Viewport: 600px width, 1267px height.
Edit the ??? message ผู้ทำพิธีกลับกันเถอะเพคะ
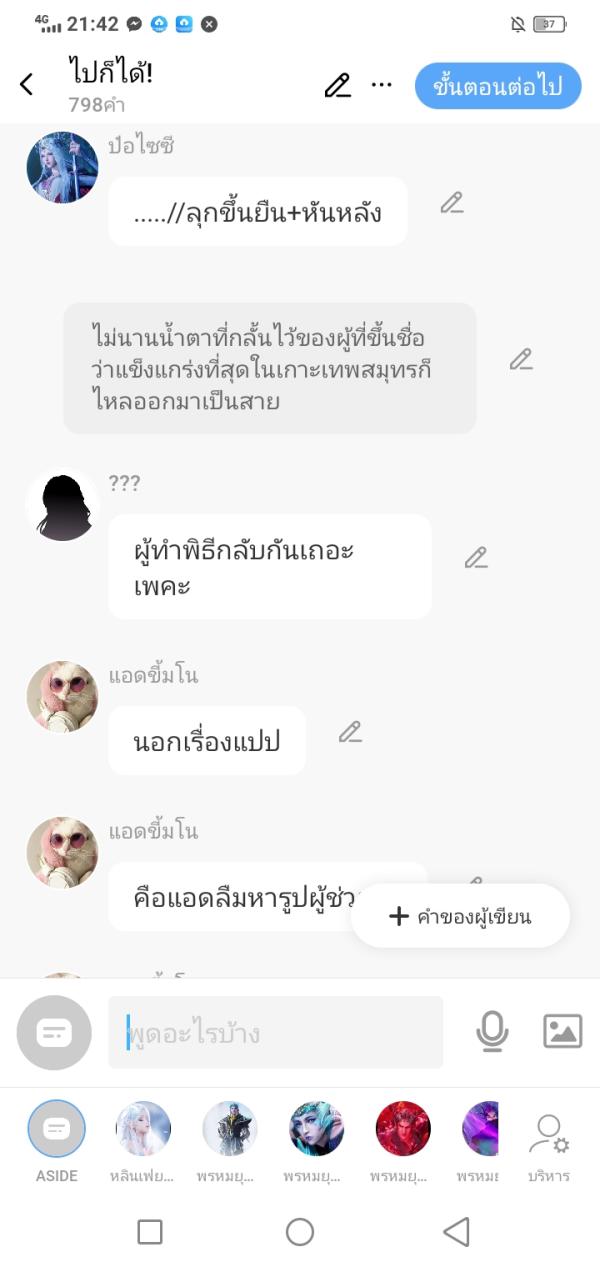coord(476,558)
